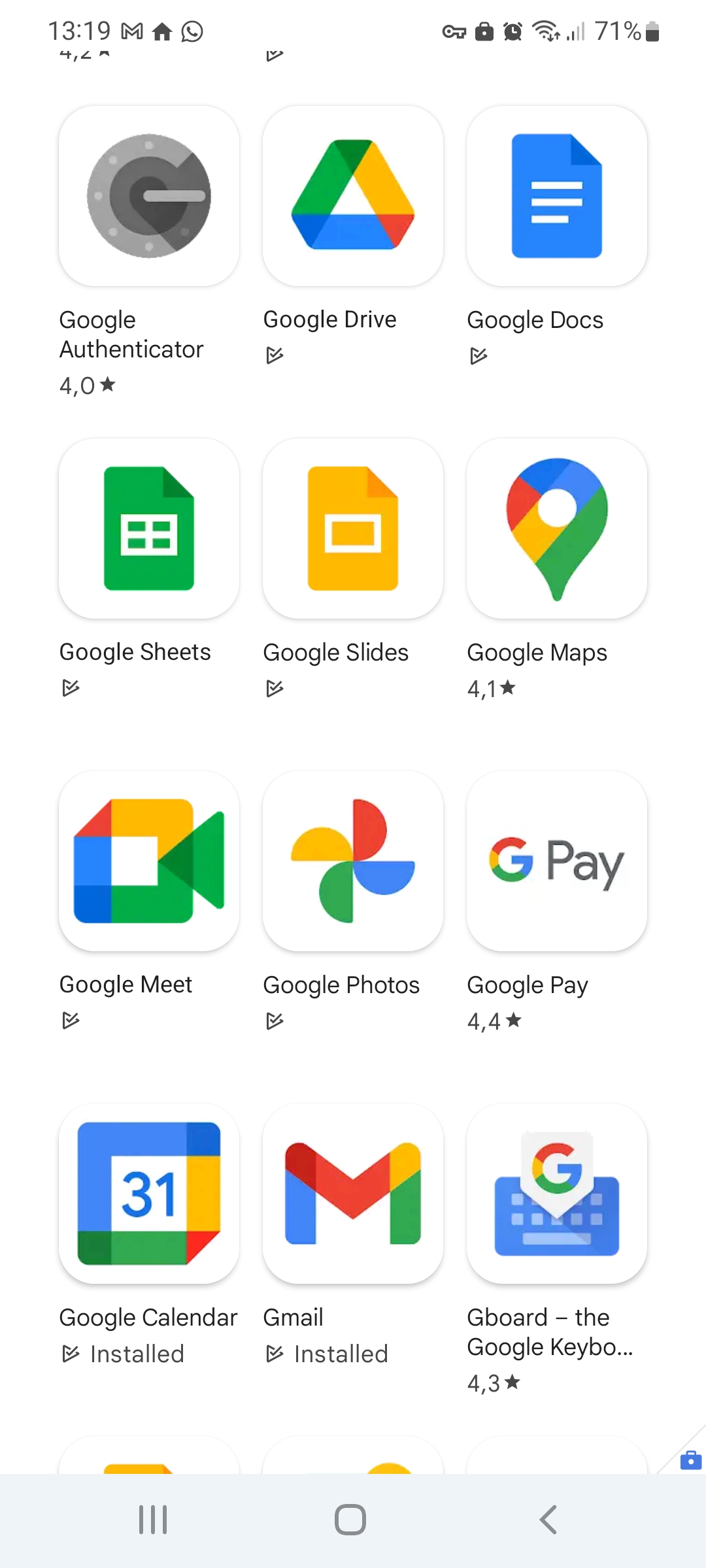Tap the Google Sheets icon
This screenshot has width=706, height=1568.
point(148,529)
